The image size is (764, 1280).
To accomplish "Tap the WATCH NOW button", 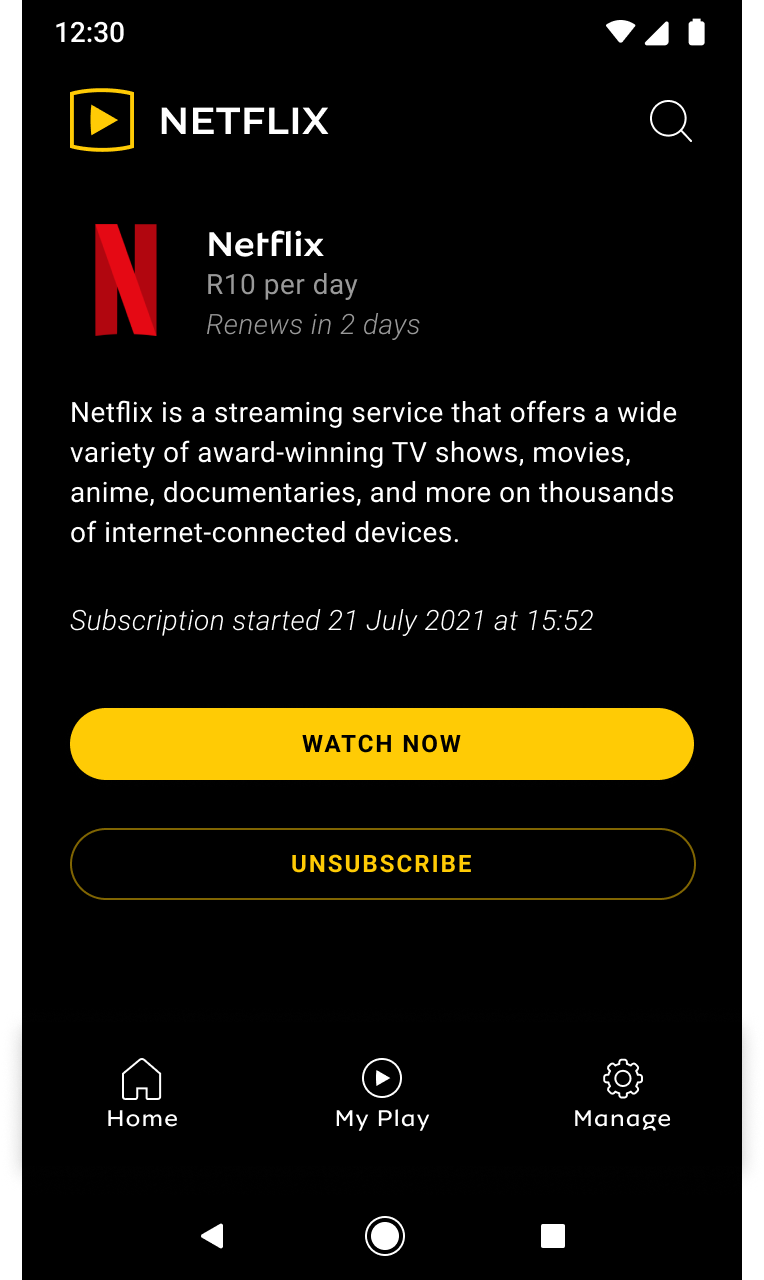I will 382,744.
